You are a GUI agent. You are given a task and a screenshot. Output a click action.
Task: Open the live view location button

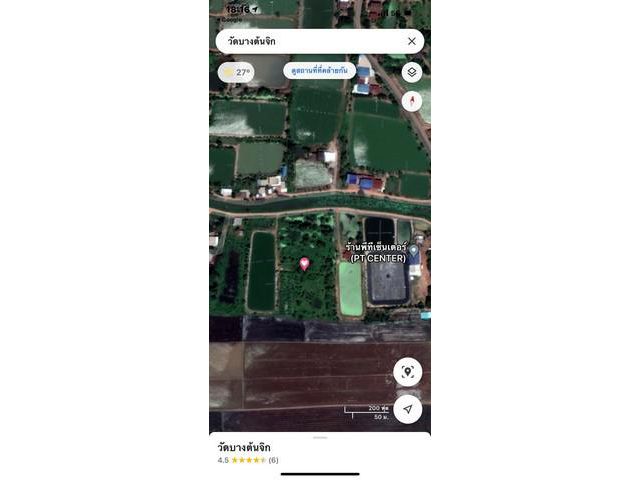pos(407,372)
